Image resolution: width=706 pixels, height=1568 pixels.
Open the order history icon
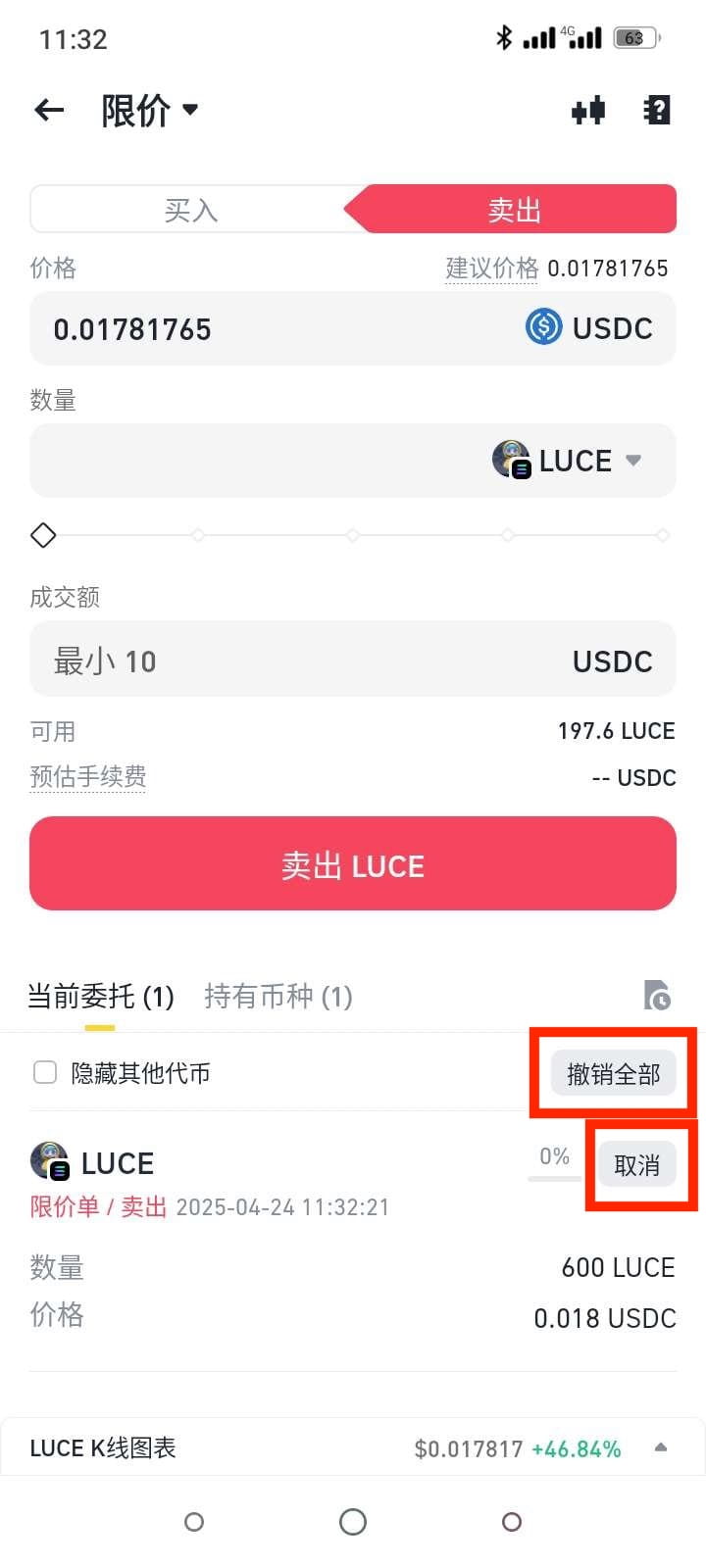click(x=656, y=996)
